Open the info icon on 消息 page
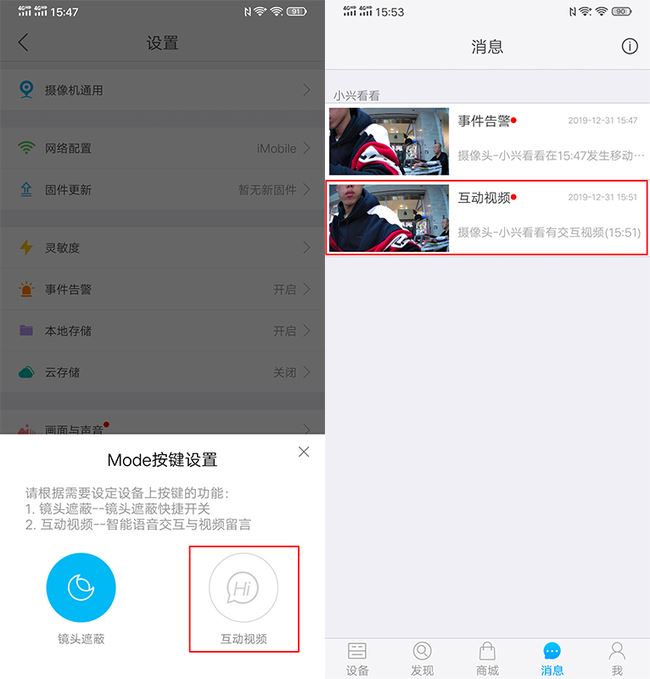This screenshot has width=650, height=679. coord(629,46)
